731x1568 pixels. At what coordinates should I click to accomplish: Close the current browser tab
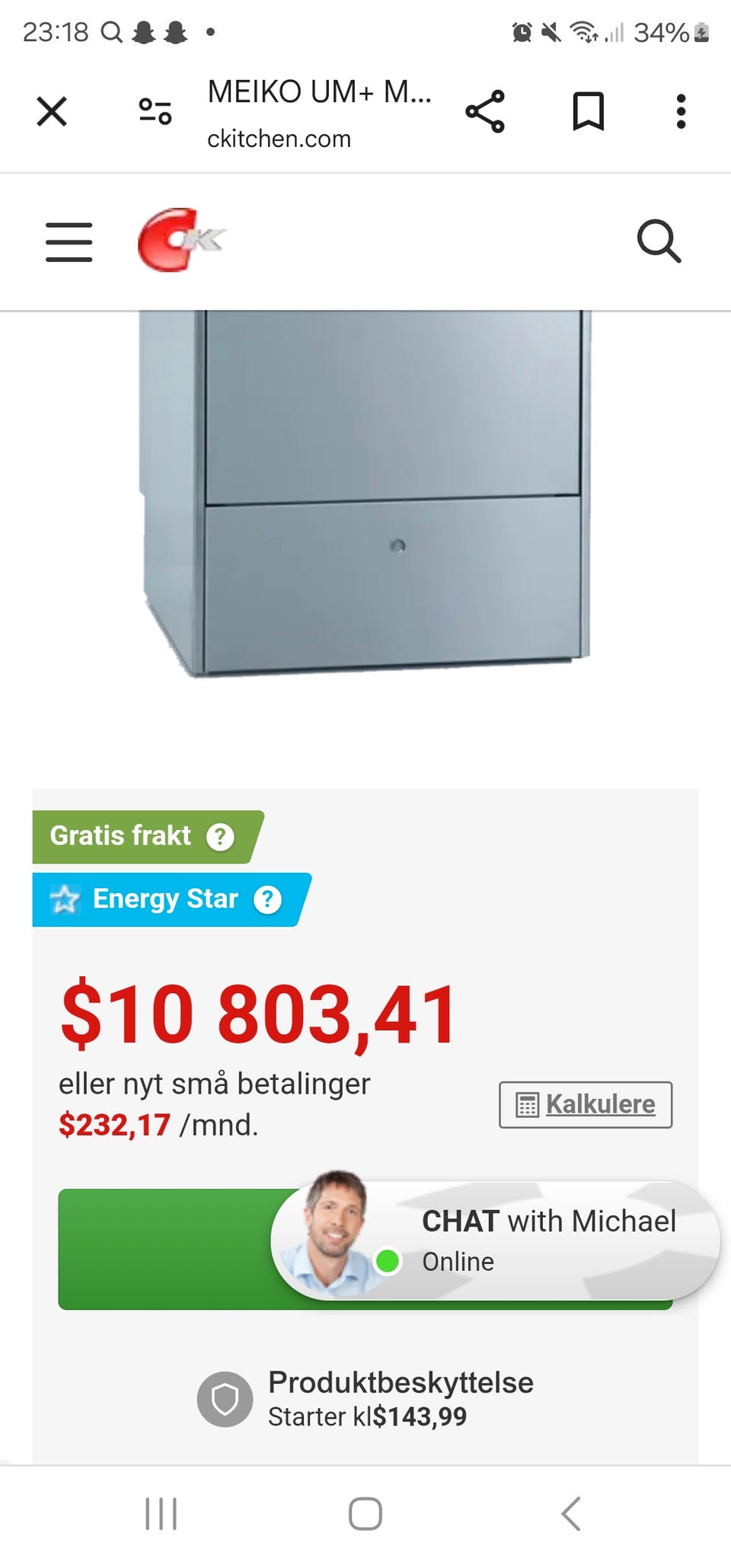(x=50, y=111)
